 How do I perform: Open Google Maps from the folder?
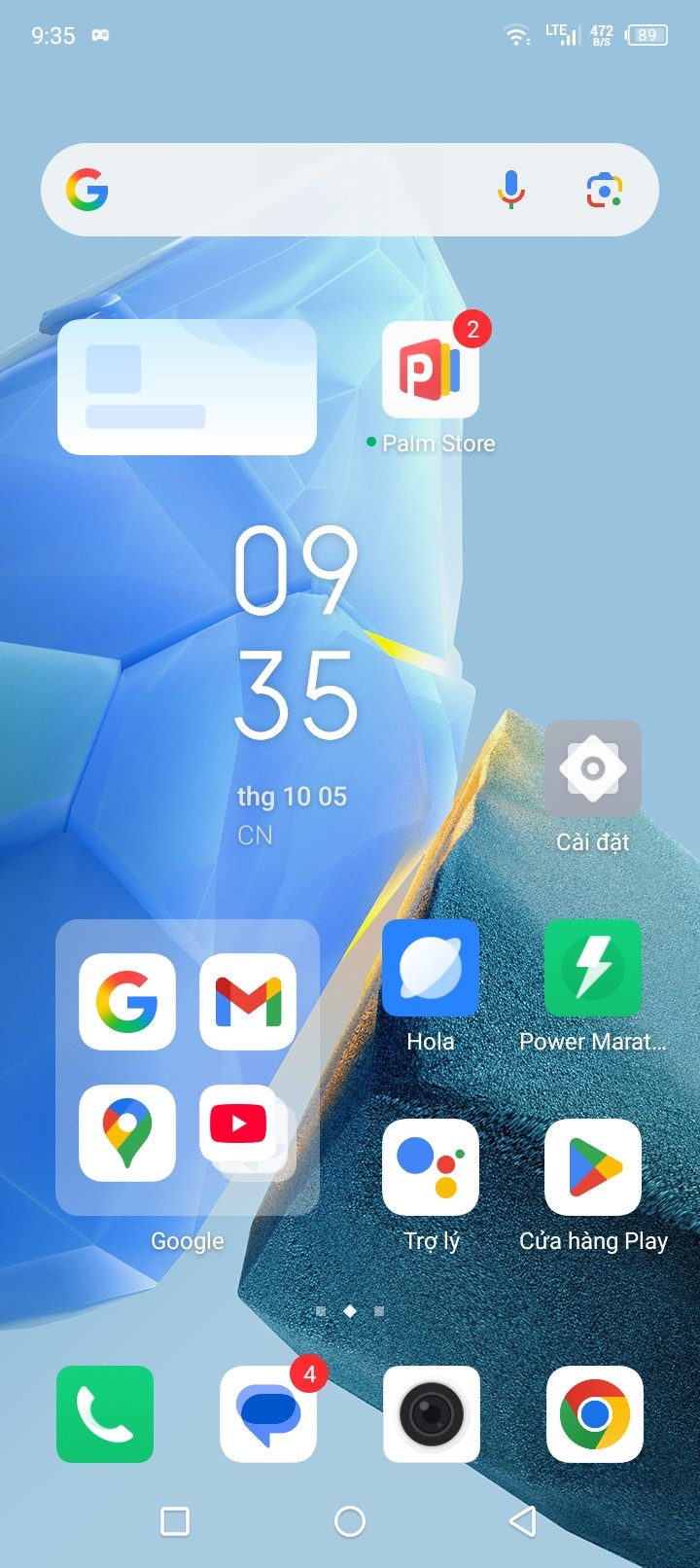tap(127, 1133)
